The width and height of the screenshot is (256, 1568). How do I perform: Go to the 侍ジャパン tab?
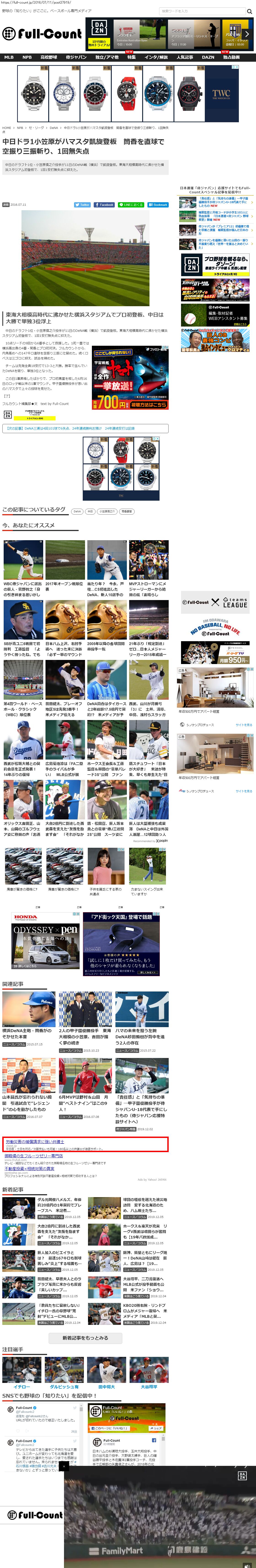click(x=76, y=57)
